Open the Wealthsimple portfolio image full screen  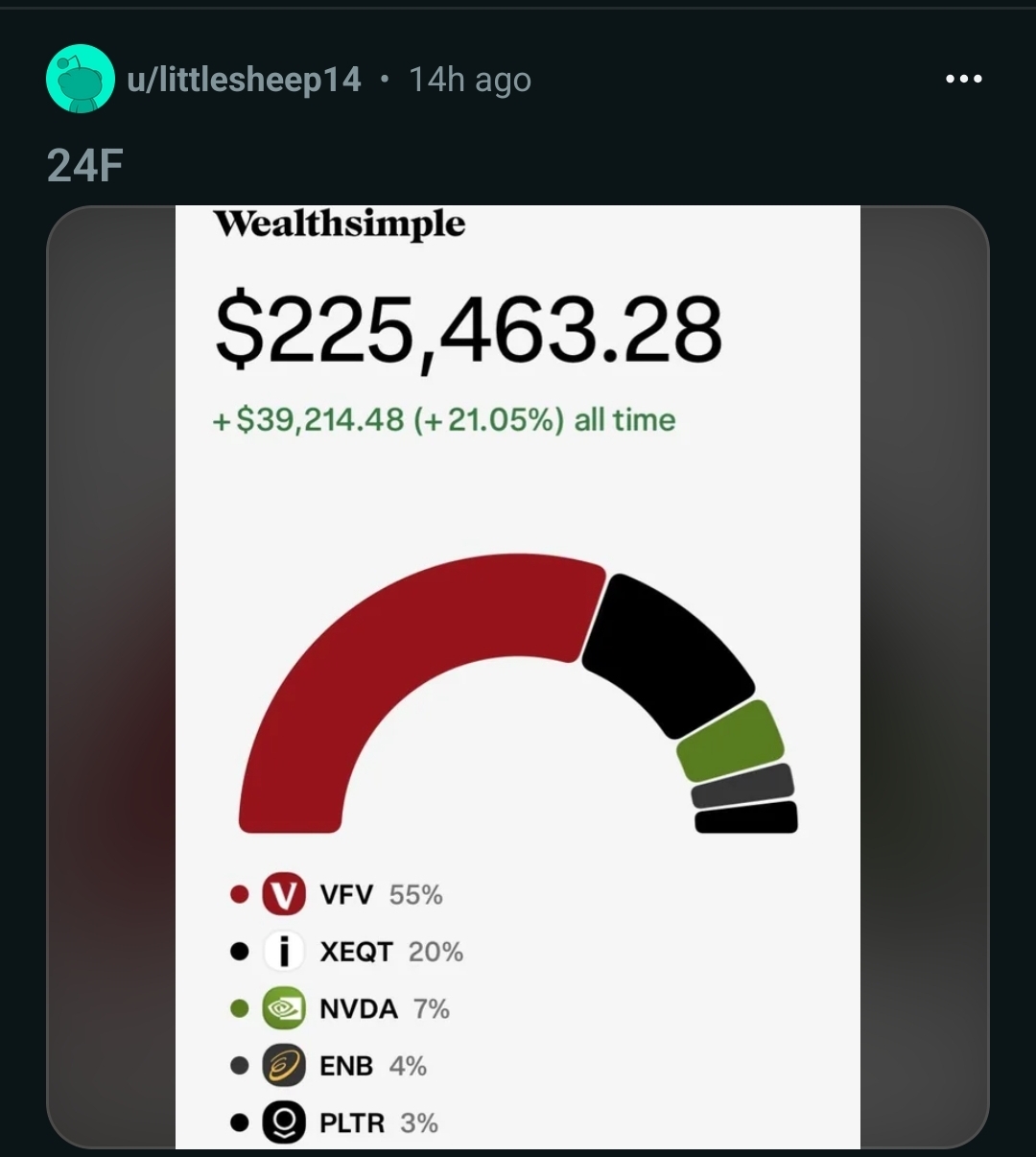pyautogui.click(x=517, y=675)
